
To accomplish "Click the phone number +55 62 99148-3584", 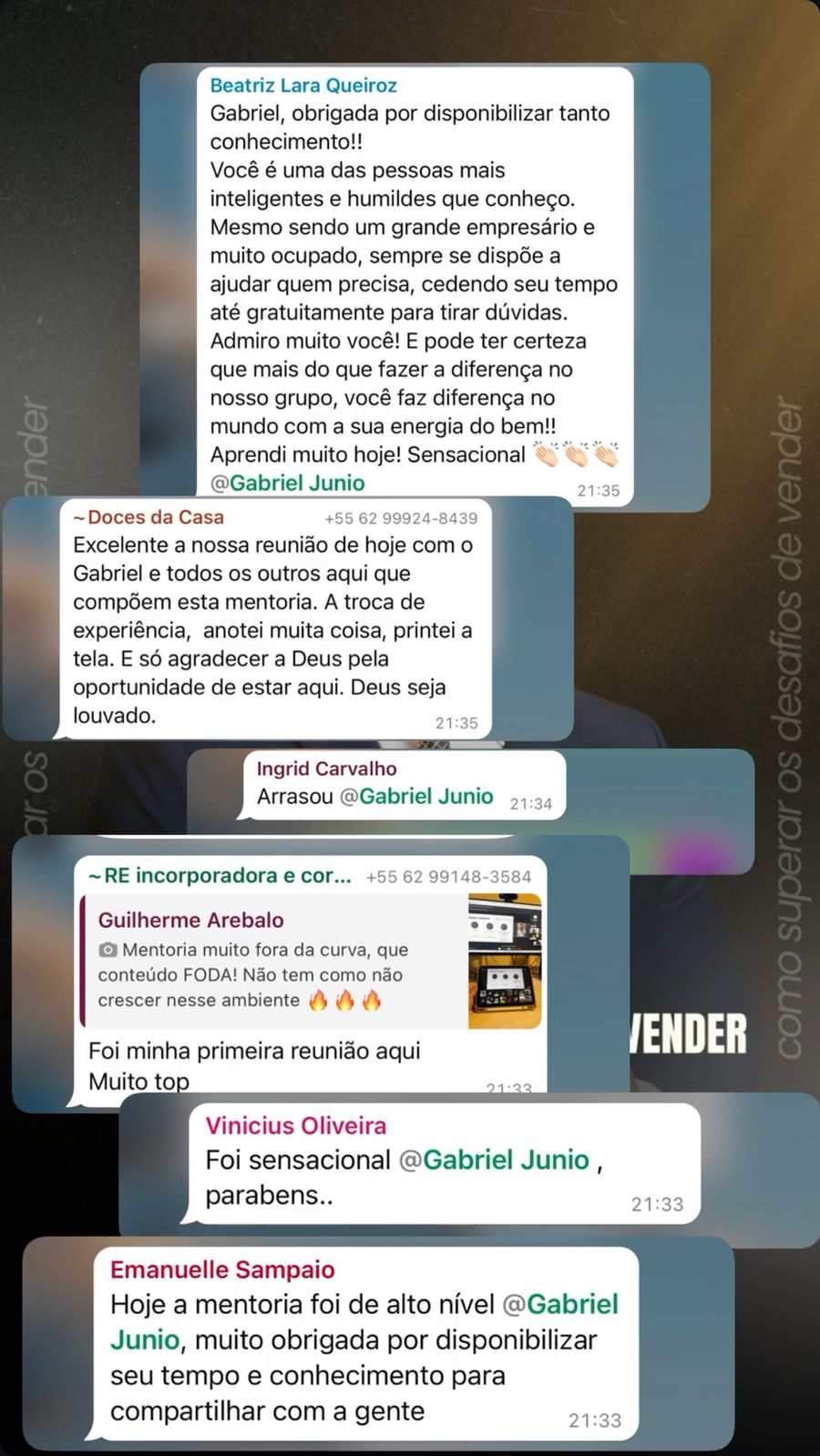I will 448,876.
